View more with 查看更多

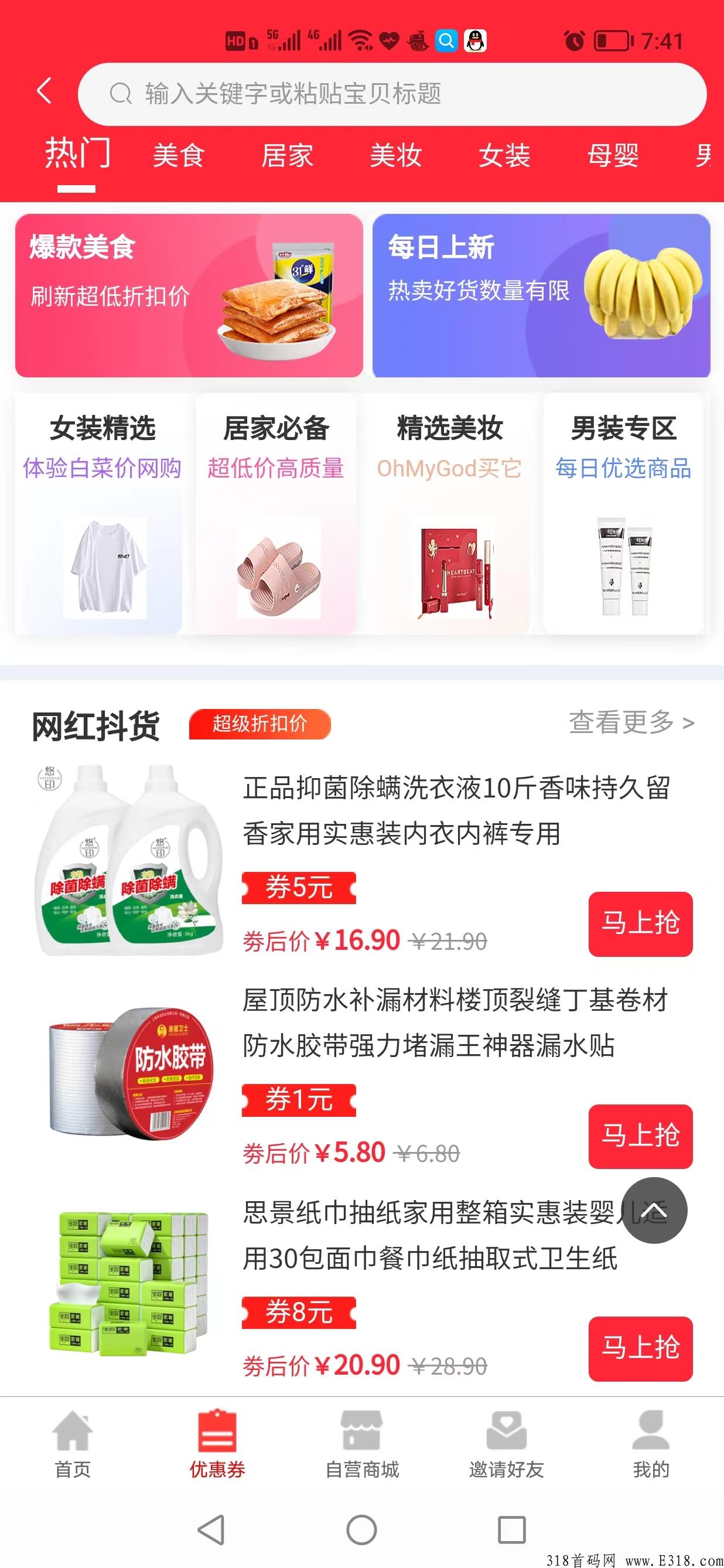click(631, 722)
